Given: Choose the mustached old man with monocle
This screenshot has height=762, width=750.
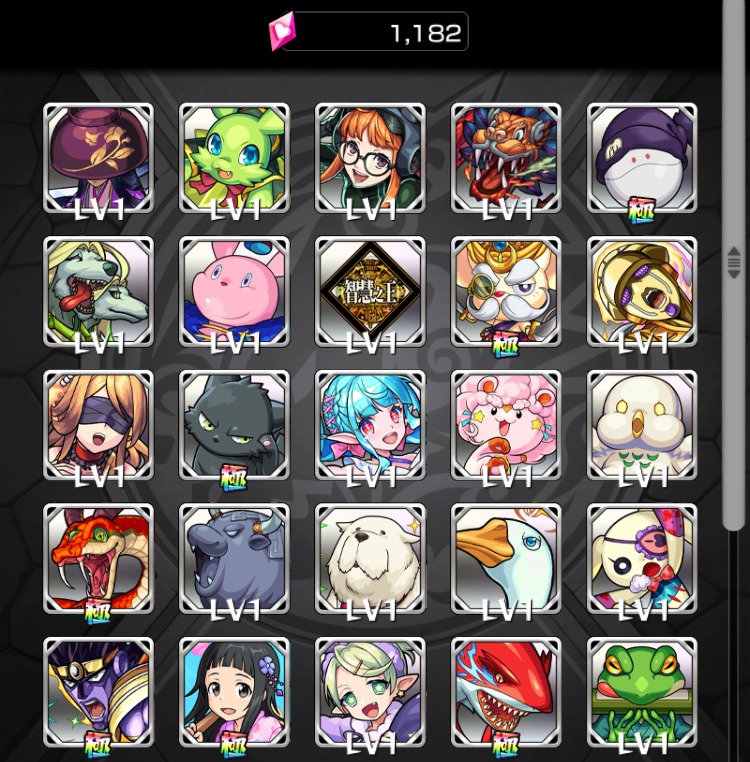Looking at the screenshot, I should [x=506, y=292].
